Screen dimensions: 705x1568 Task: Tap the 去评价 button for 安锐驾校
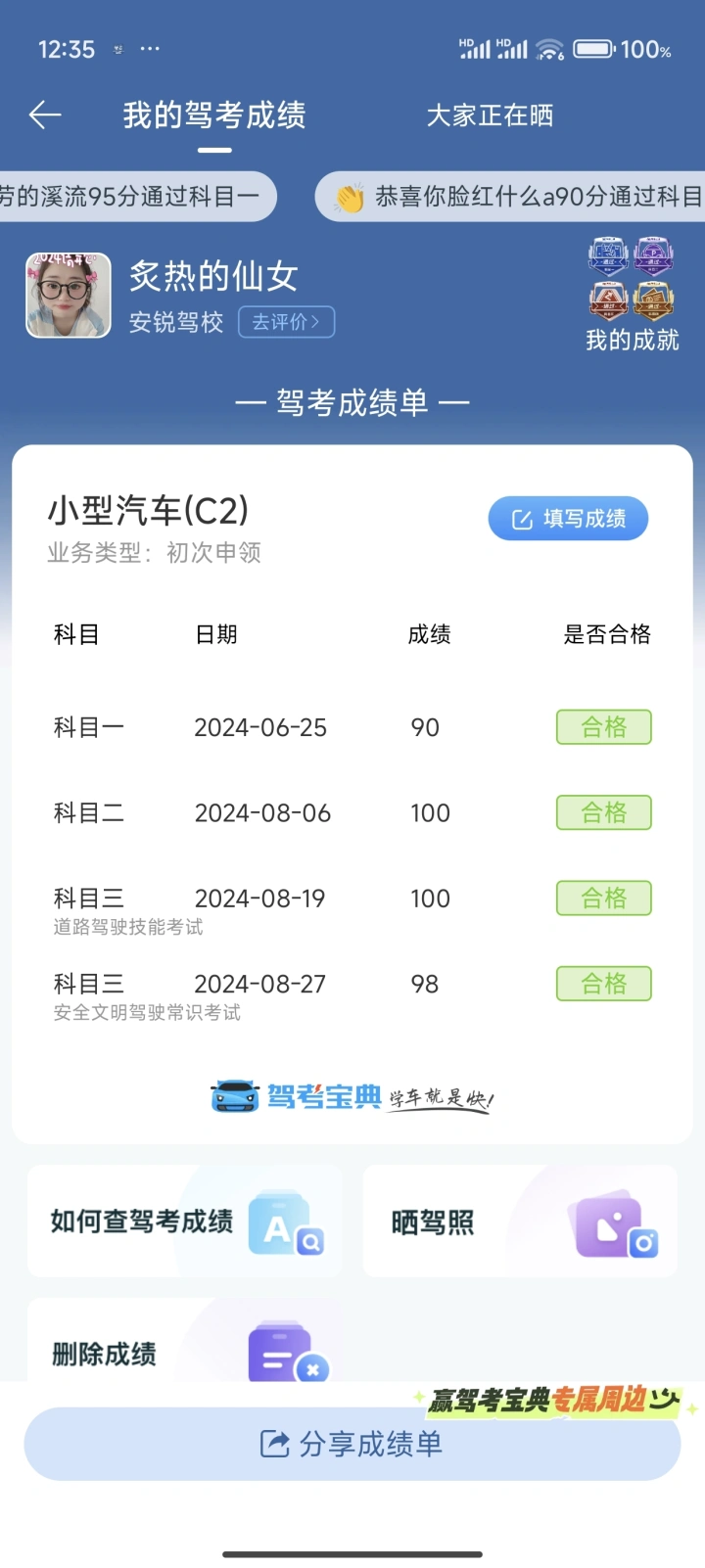click(286, 322)
